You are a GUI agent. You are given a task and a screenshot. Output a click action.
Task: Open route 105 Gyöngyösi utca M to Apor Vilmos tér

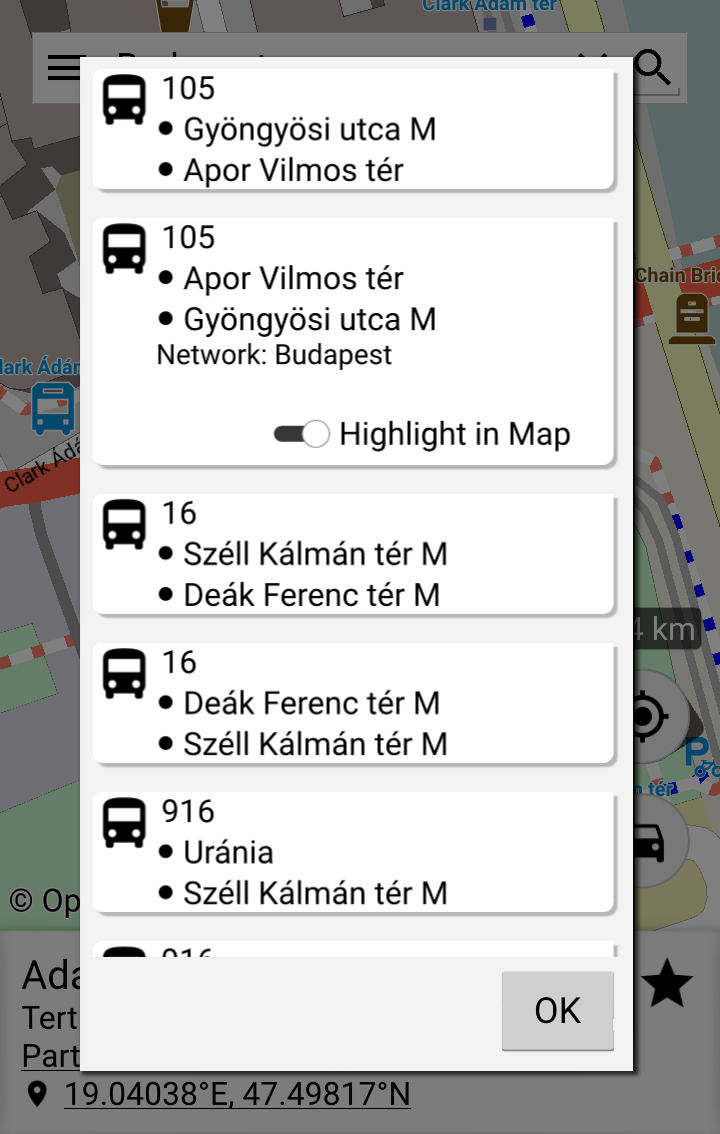(x=352, y=130)
